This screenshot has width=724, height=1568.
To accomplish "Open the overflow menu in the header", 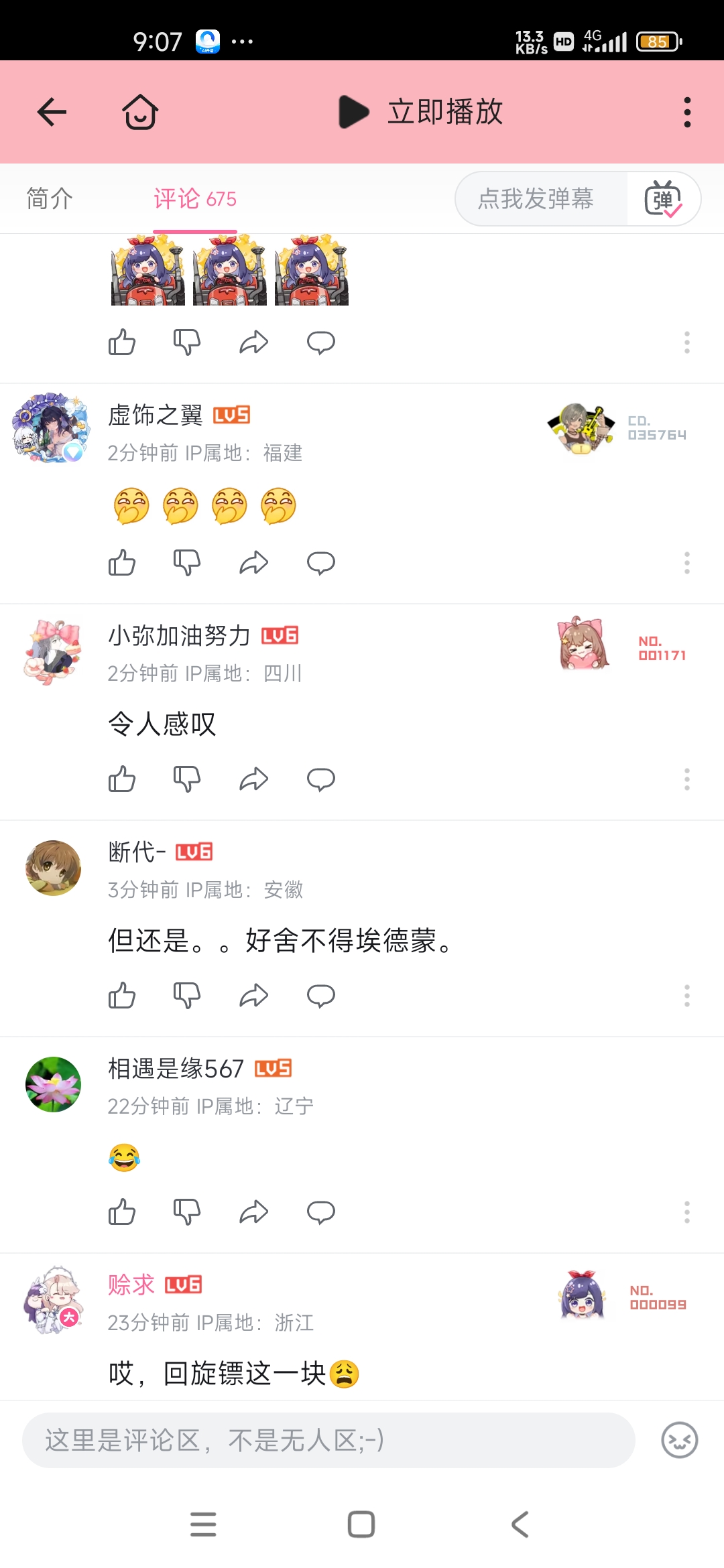I will (x=686, y=112).
